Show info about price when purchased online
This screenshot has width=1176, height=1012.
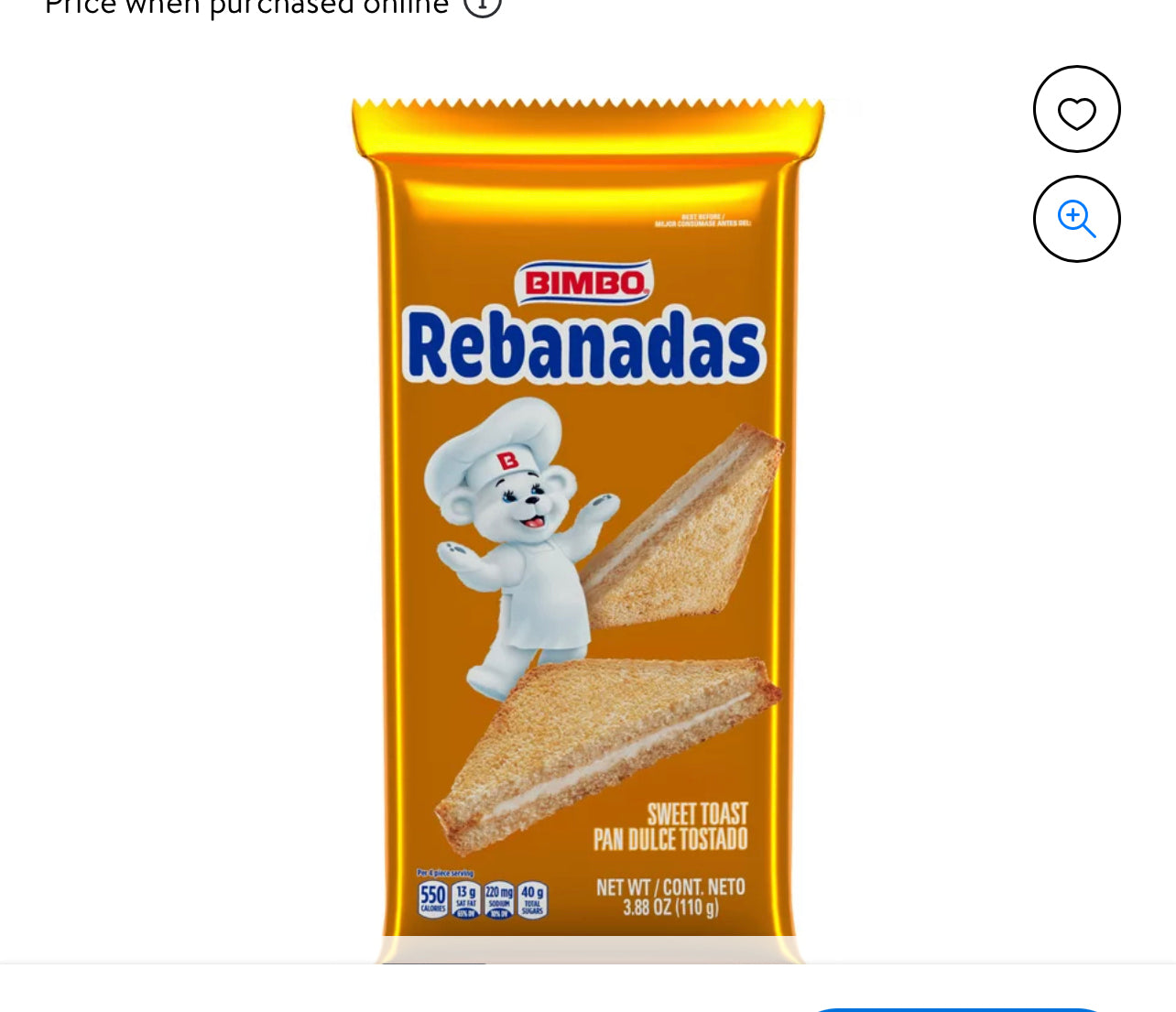[x=483, y=6]
